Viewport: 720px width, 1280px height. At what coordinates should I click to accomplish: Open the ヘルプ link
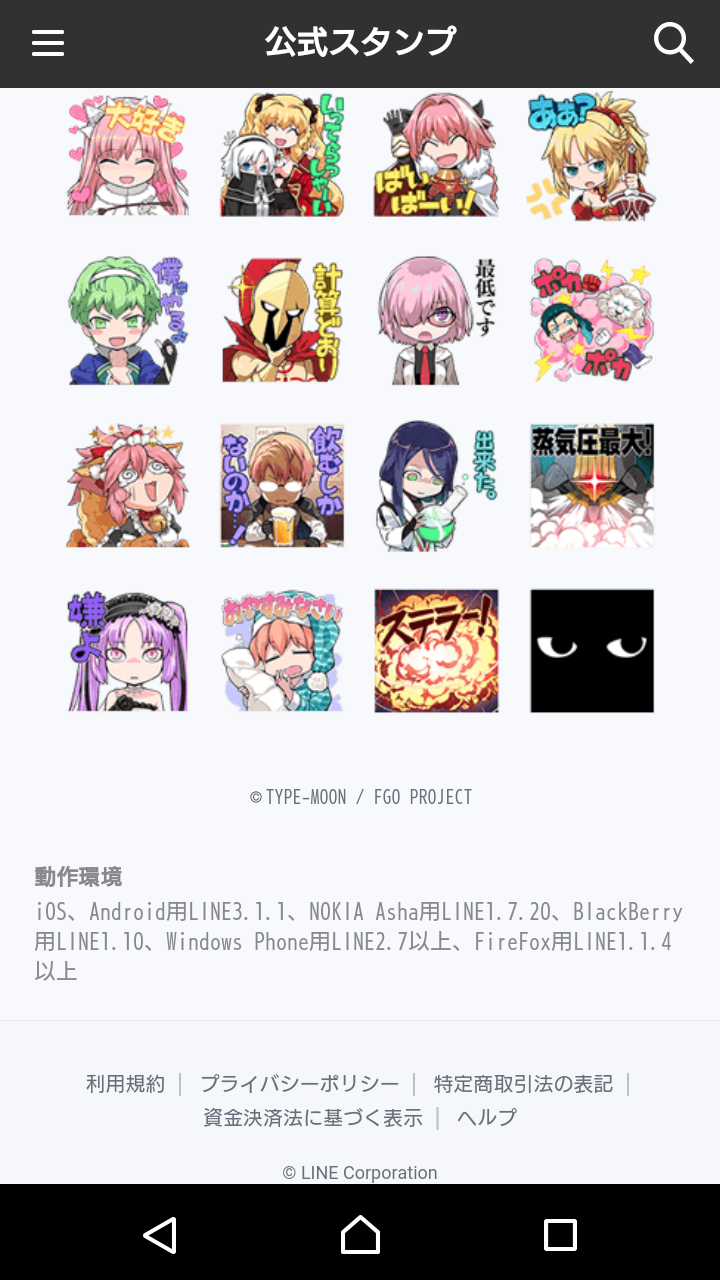(487, 1118)
